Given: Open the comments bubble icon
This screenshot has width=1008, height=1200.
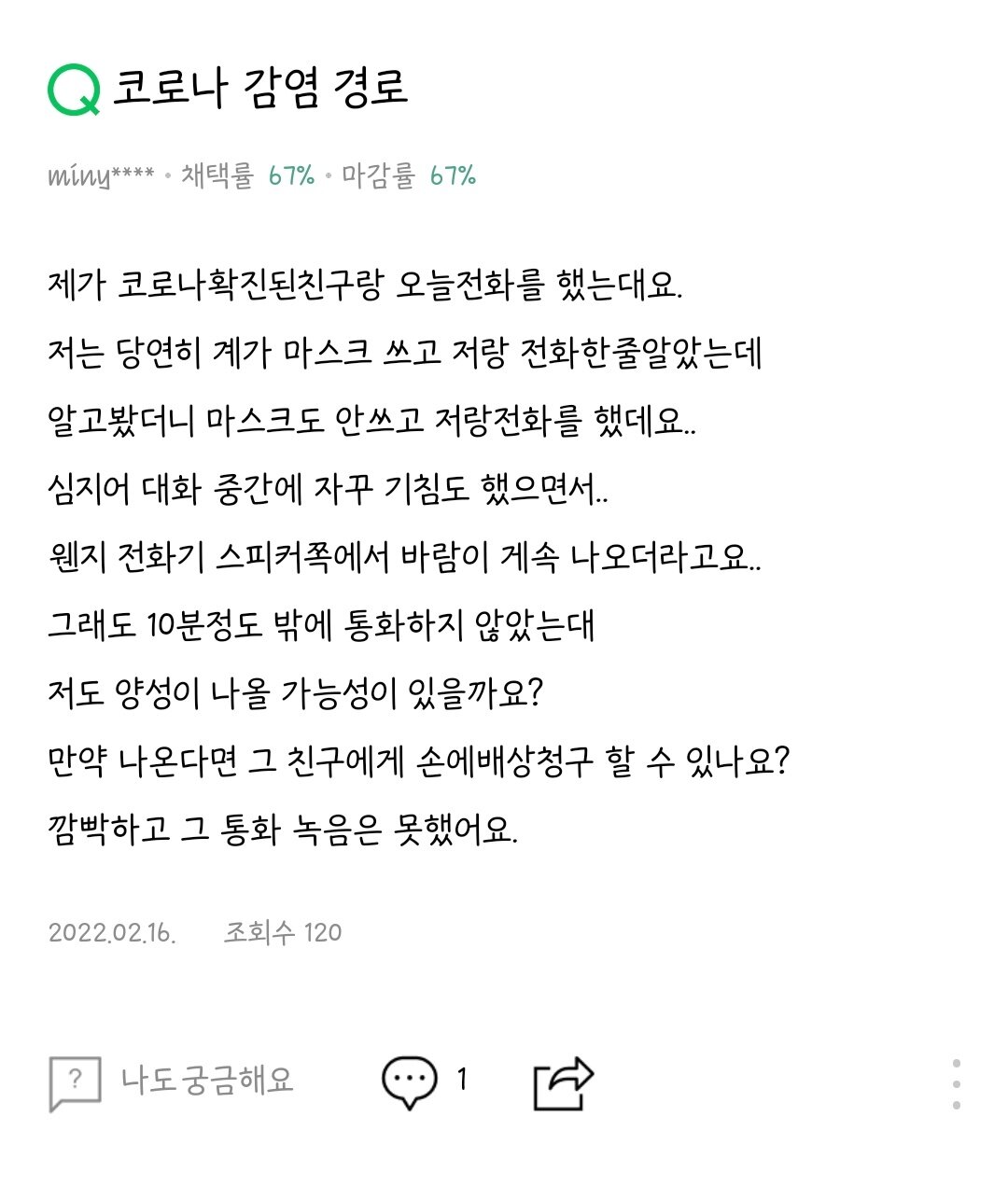Looking at the screenshot, I should click(409, 1081).
